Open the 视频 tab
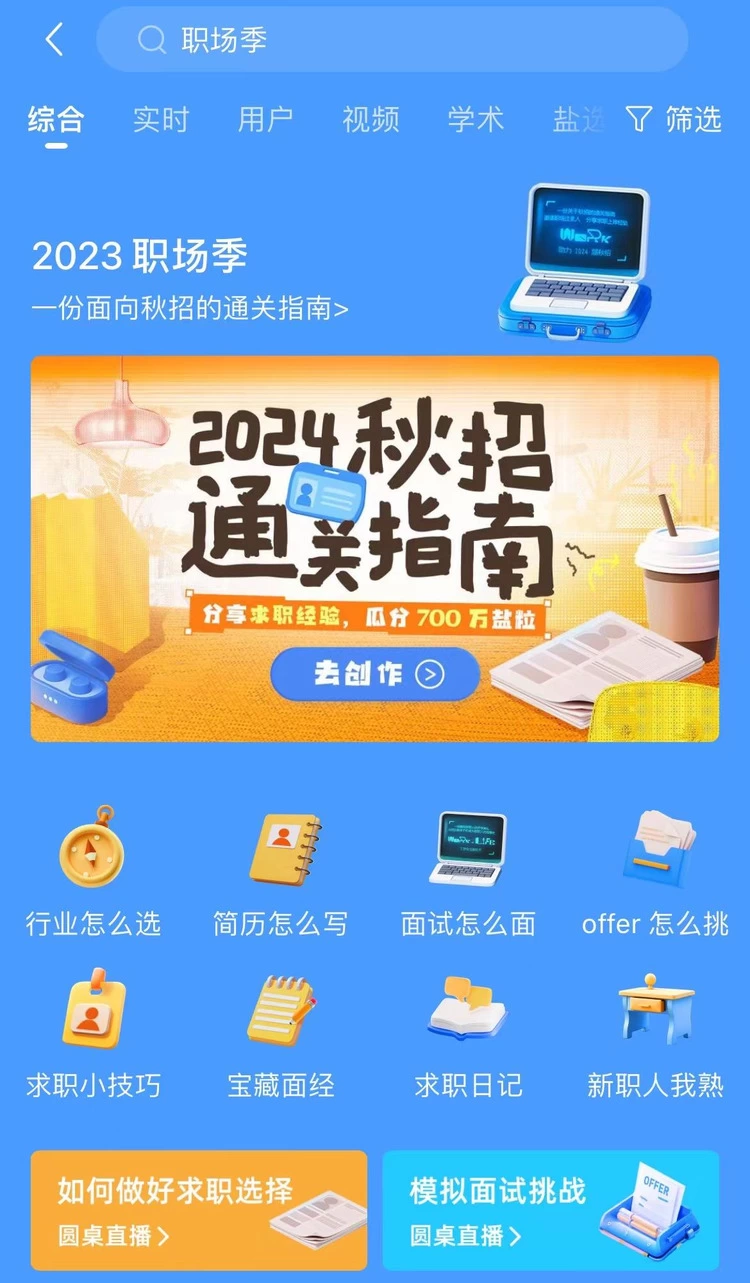750x1283 pixels. click(x=371, y=120)
